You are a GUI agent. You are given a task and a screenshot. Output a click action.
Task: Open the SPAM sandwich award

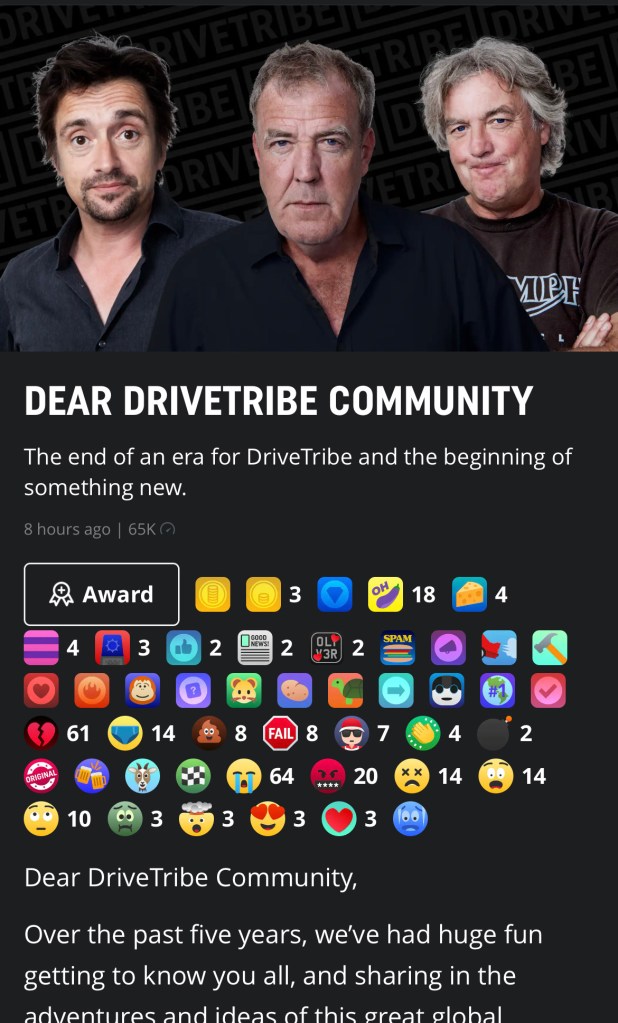[x=398, y=647]
